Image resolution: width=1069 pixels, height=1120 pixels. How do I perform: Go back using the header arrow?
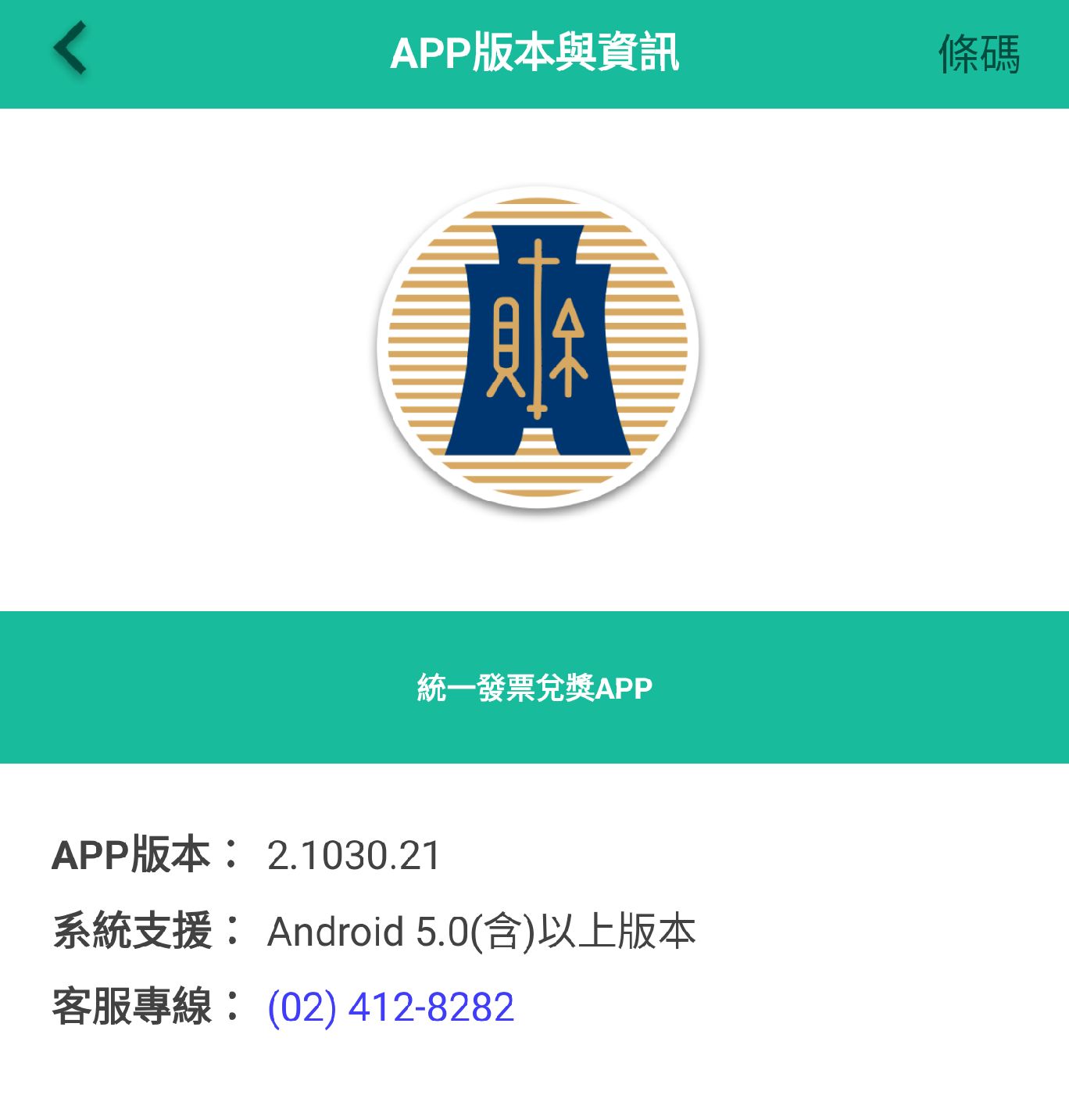pos(70,50)
